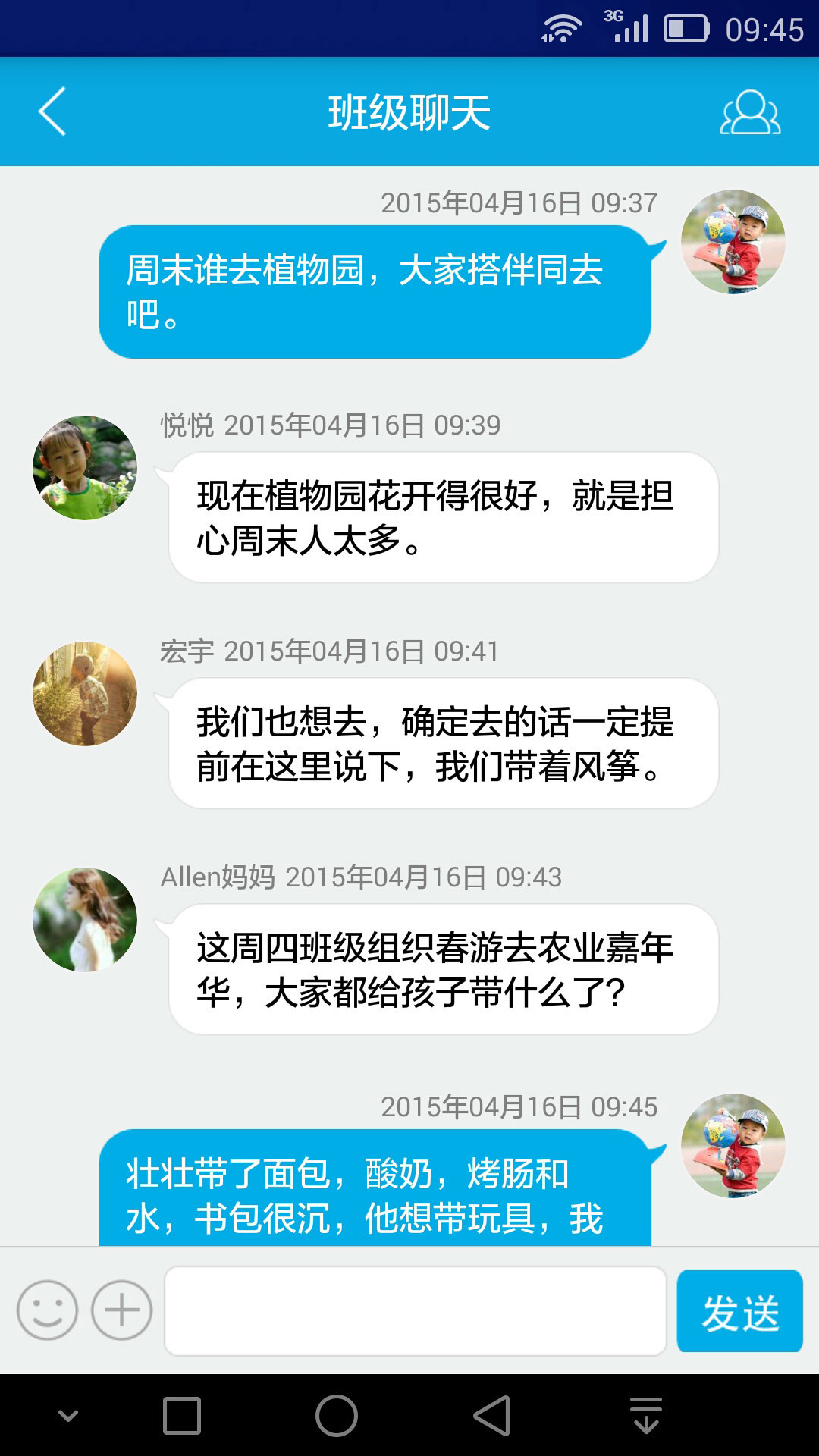Tap the plus attachment button
819x1456 pixels.
click(x=121, y=1310)
